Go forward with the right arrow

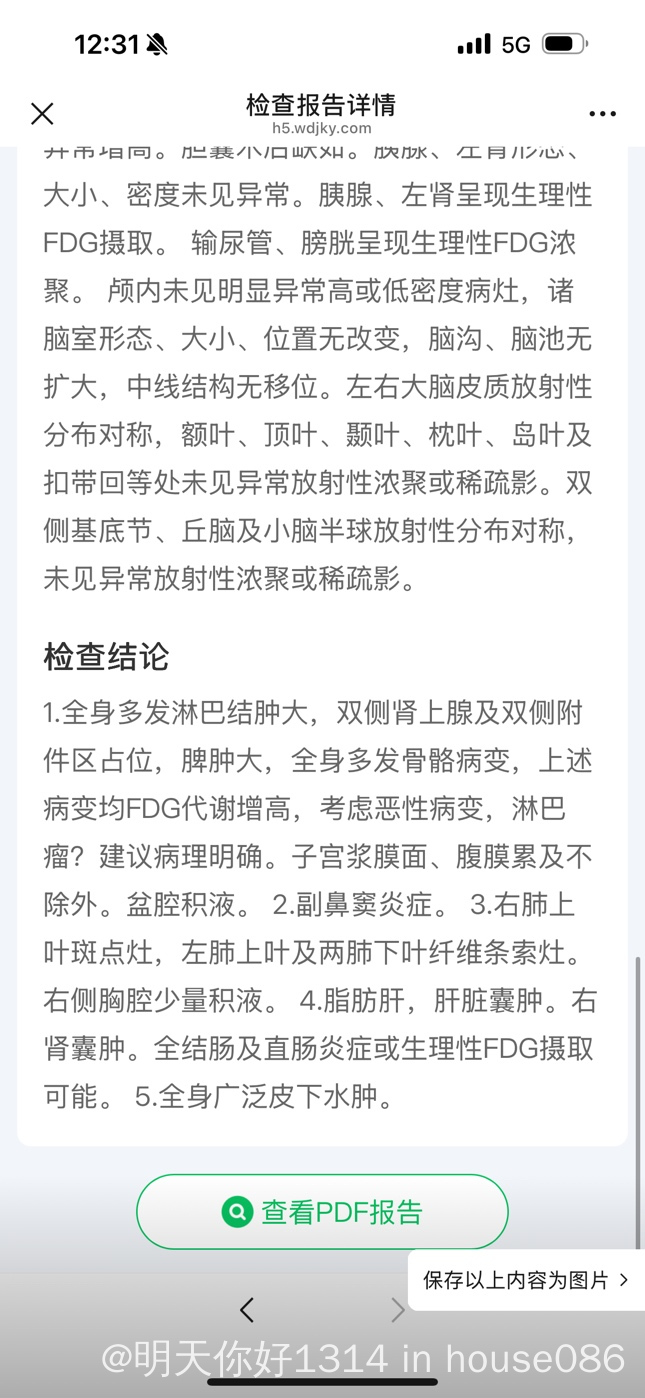[398, 1310]
